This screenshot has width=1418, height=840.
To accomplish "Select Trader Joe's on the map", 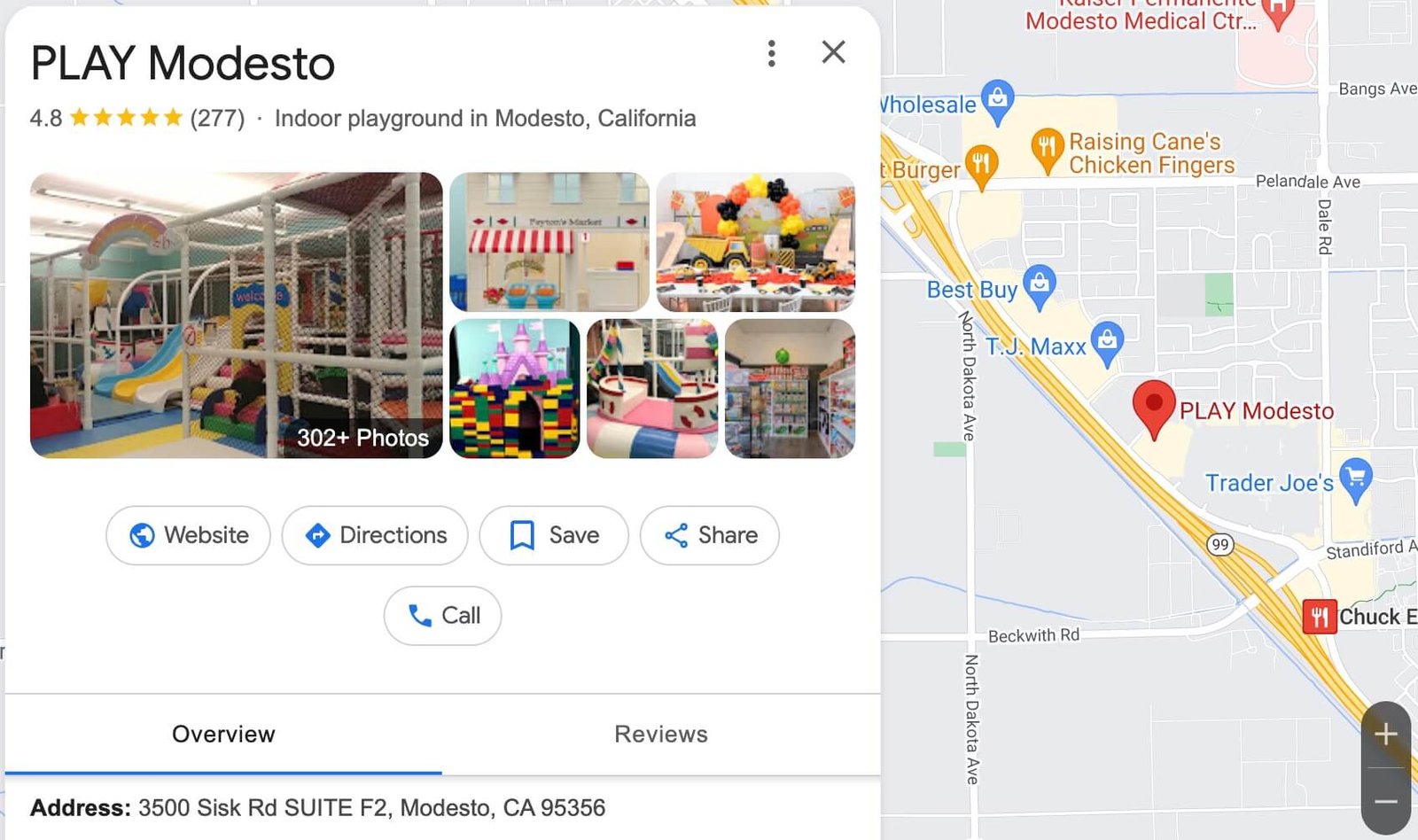I will coord(1355,478).
